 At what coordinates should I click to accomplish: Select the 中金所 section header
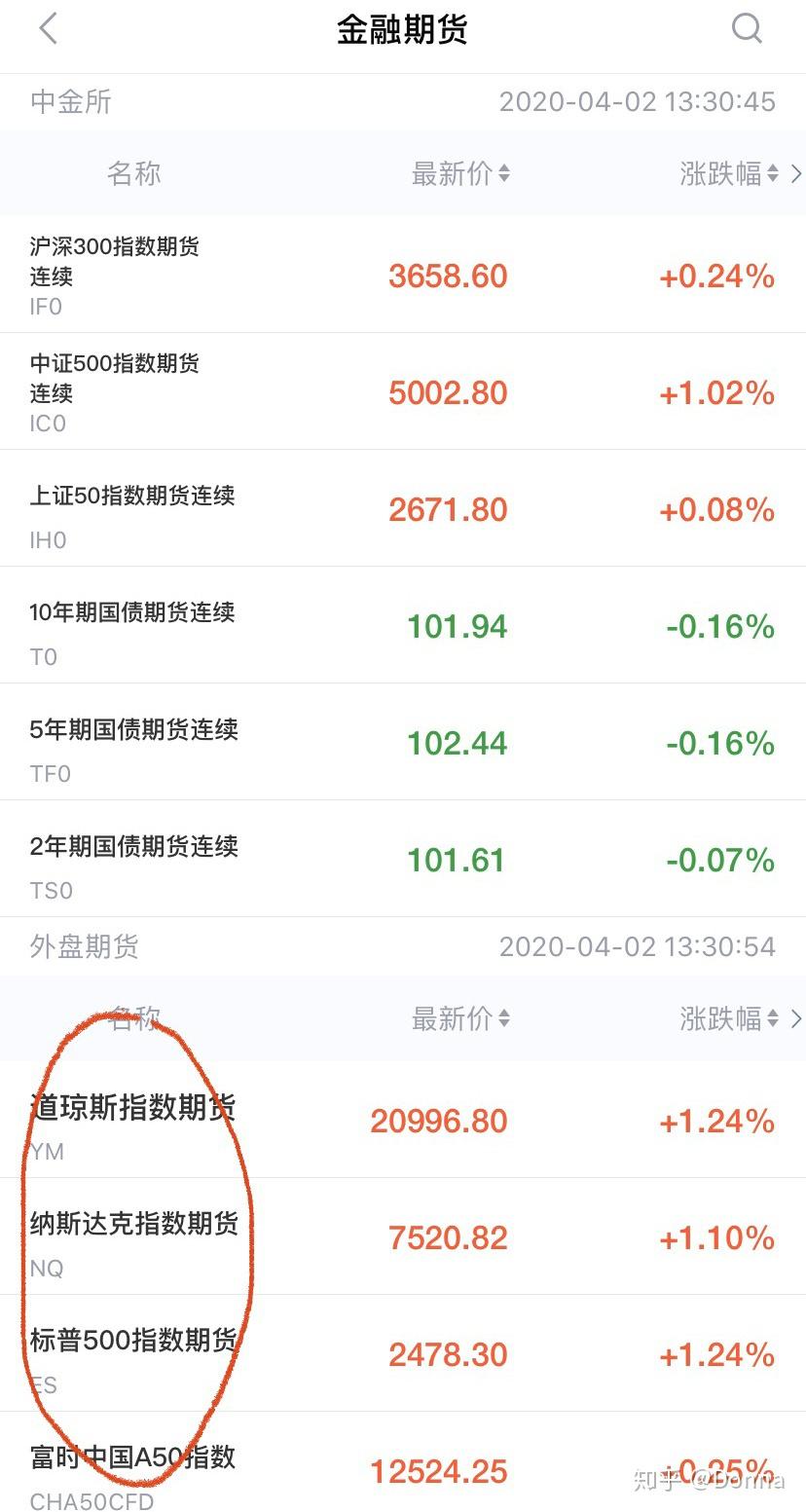69,101
